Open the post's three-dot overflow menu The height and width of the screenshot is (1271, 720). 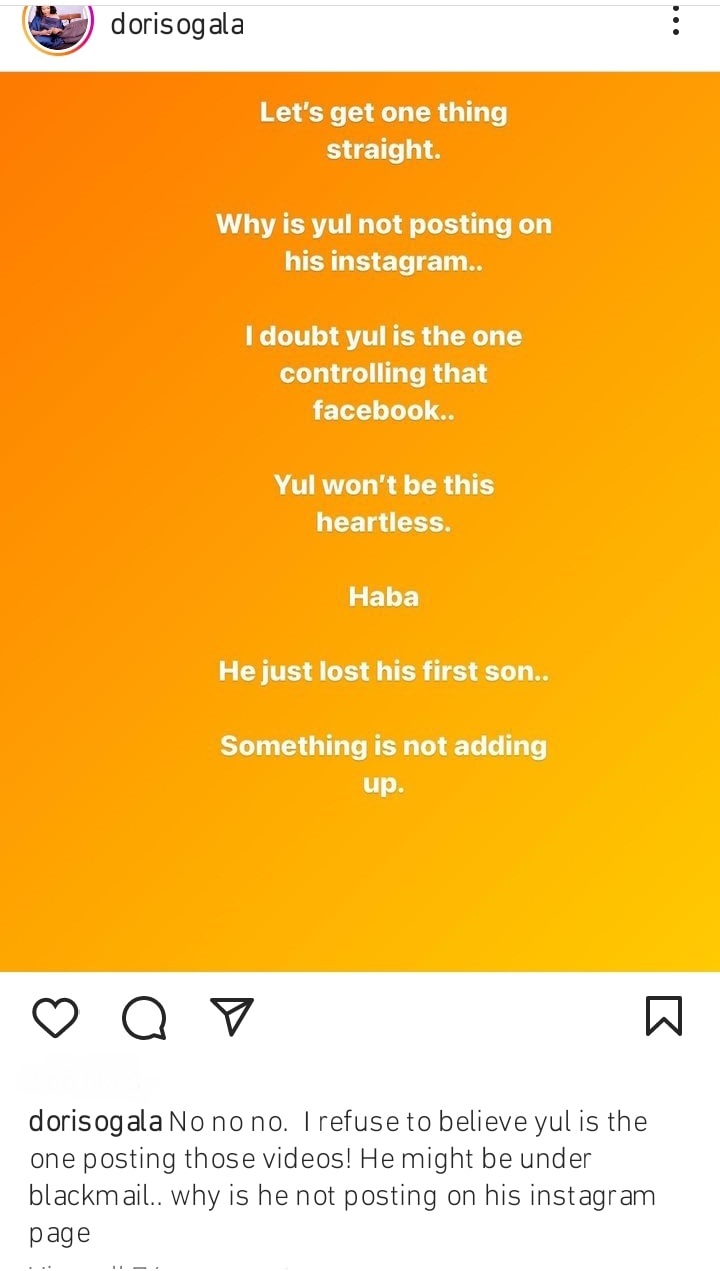(677, 19)
